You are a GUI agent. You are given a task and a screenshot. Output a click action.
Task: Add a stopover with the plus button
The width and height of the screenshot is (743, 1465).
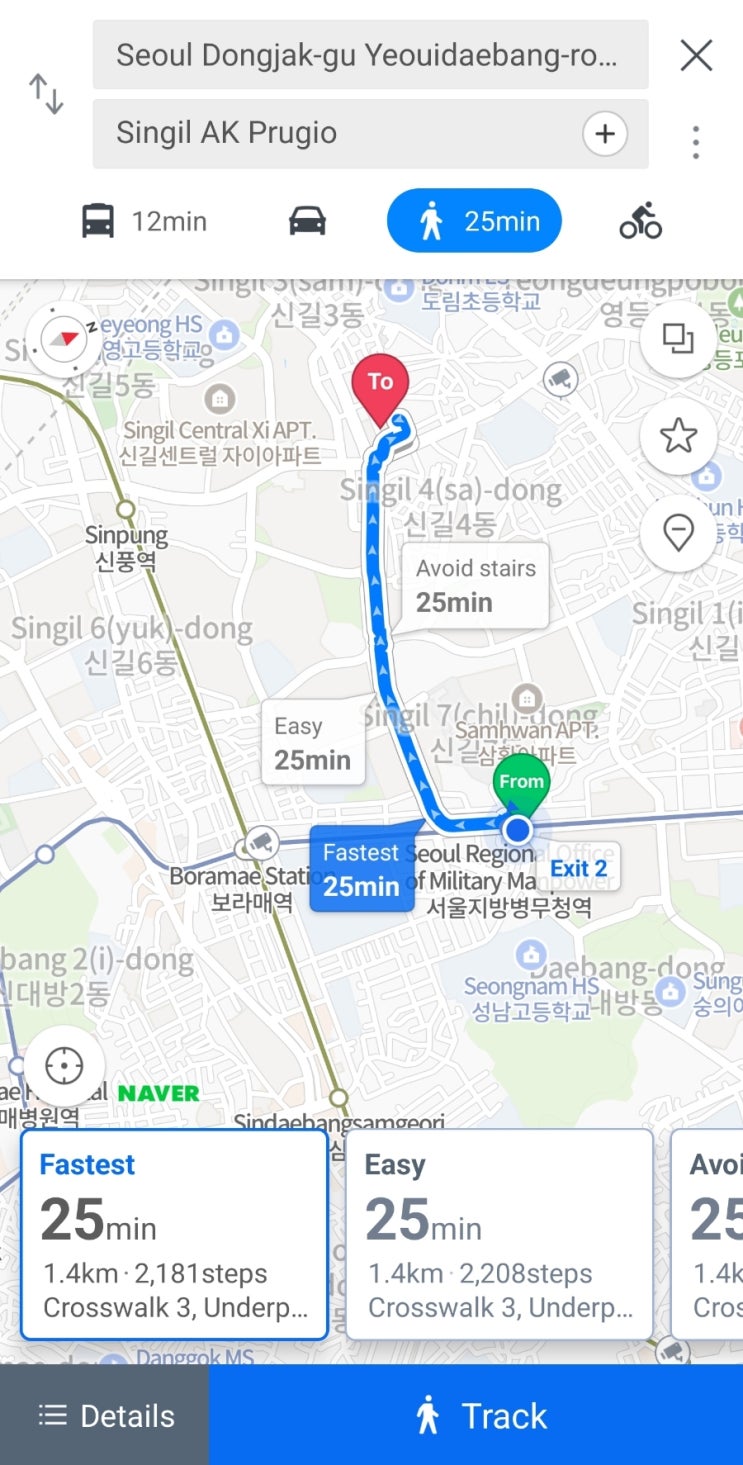[x=606, y=131]
